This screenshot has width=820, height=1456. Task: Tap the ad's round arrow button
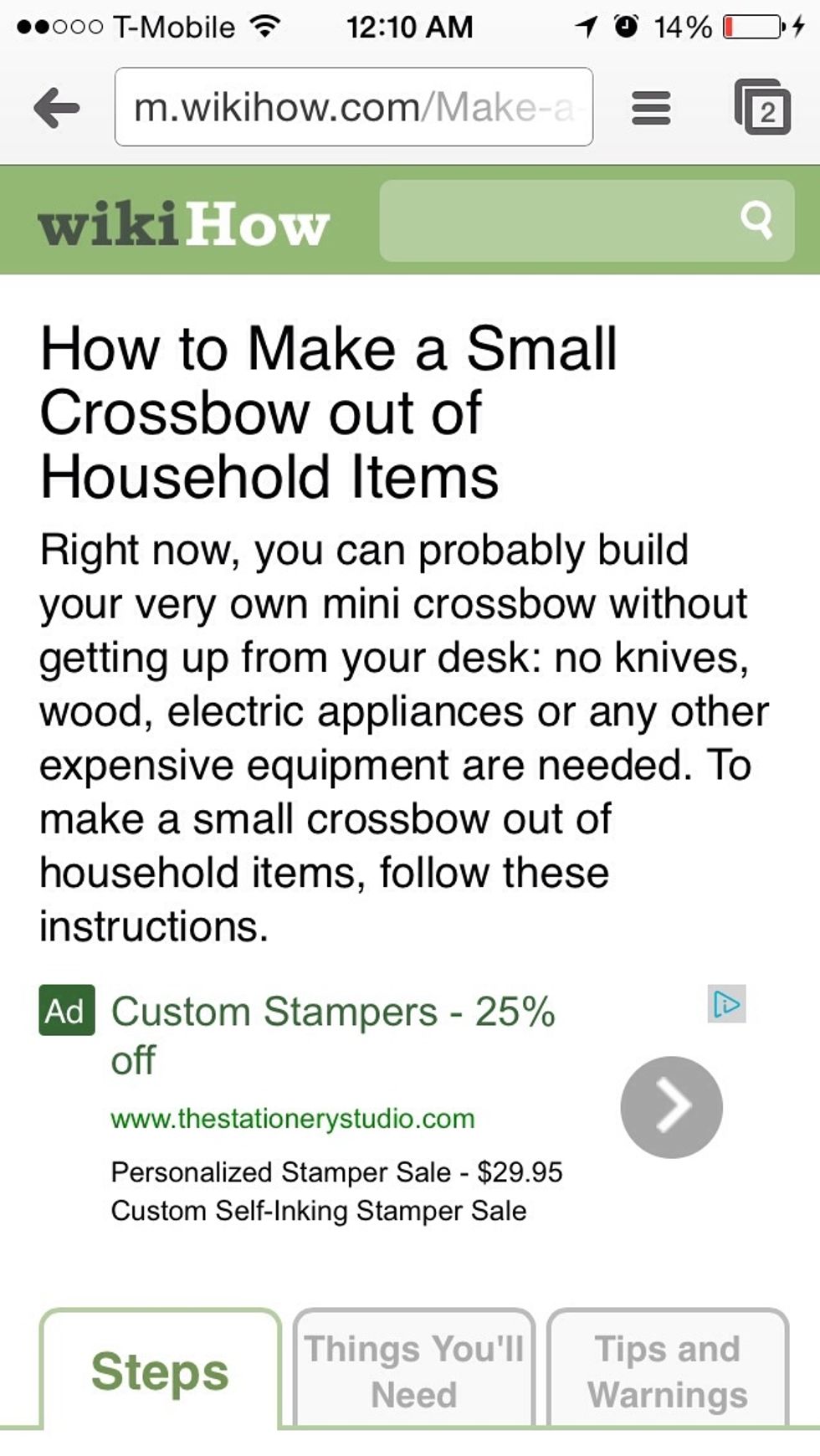(x=671, y=1107)
